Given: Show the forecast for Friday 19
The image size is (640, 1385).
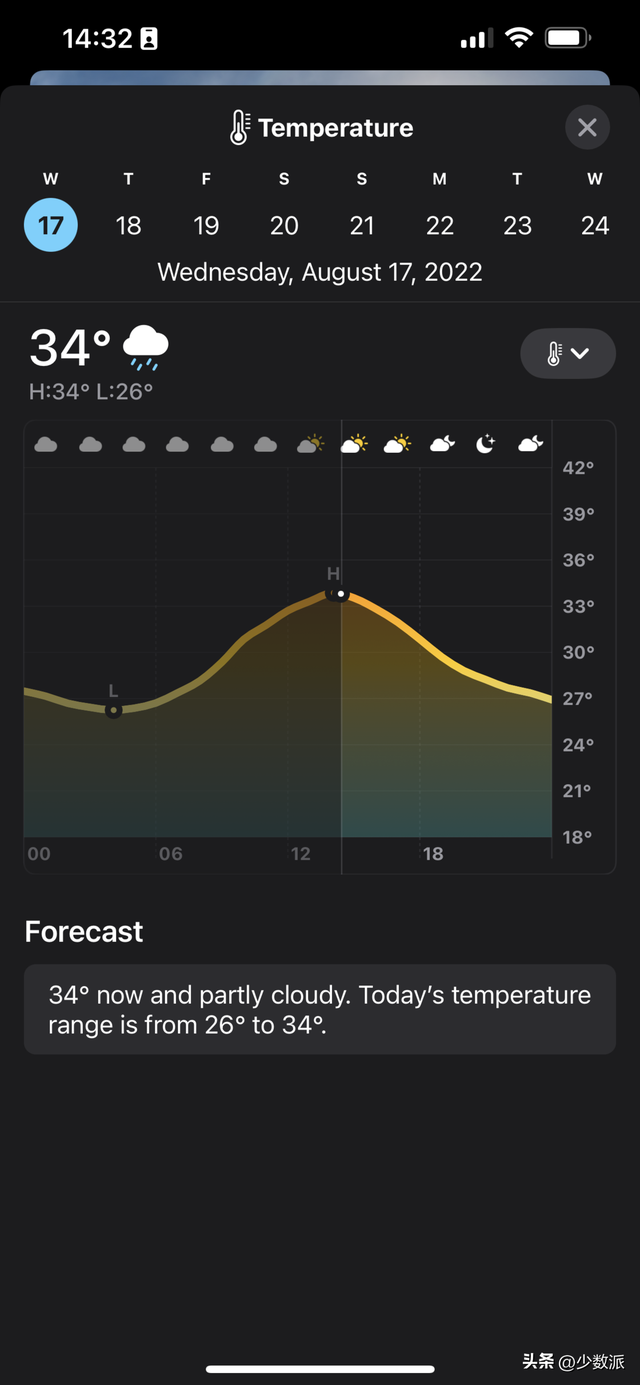Looking at the screenshot, I should point(206,225).
